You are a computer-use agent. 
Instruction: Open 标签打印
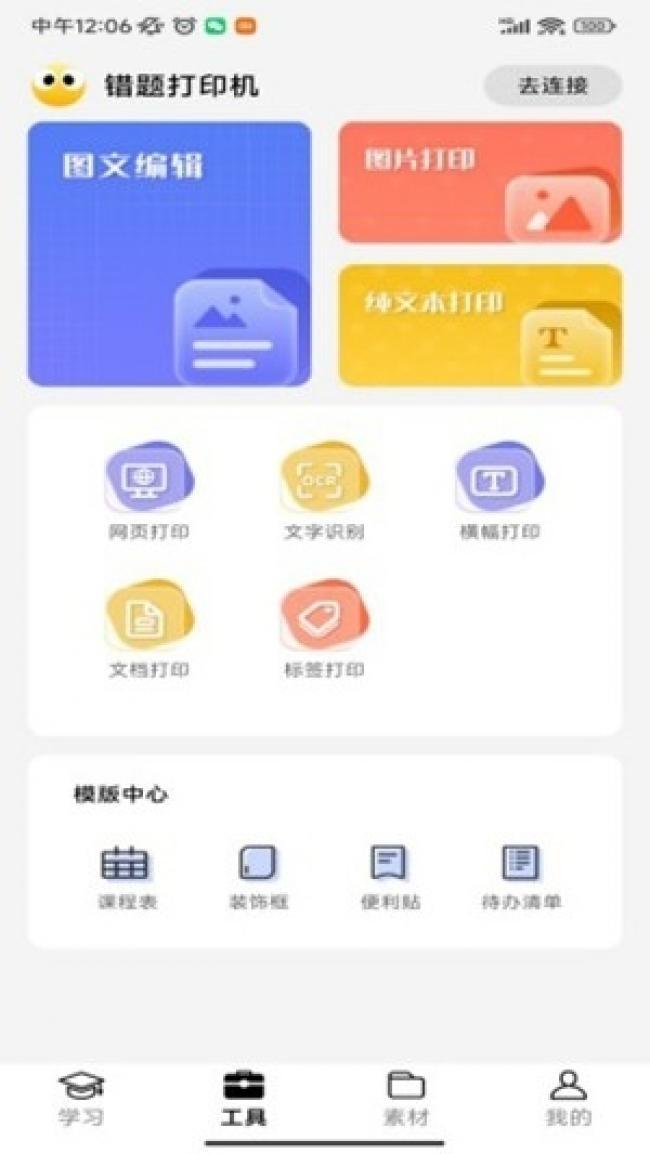[325, 630]
